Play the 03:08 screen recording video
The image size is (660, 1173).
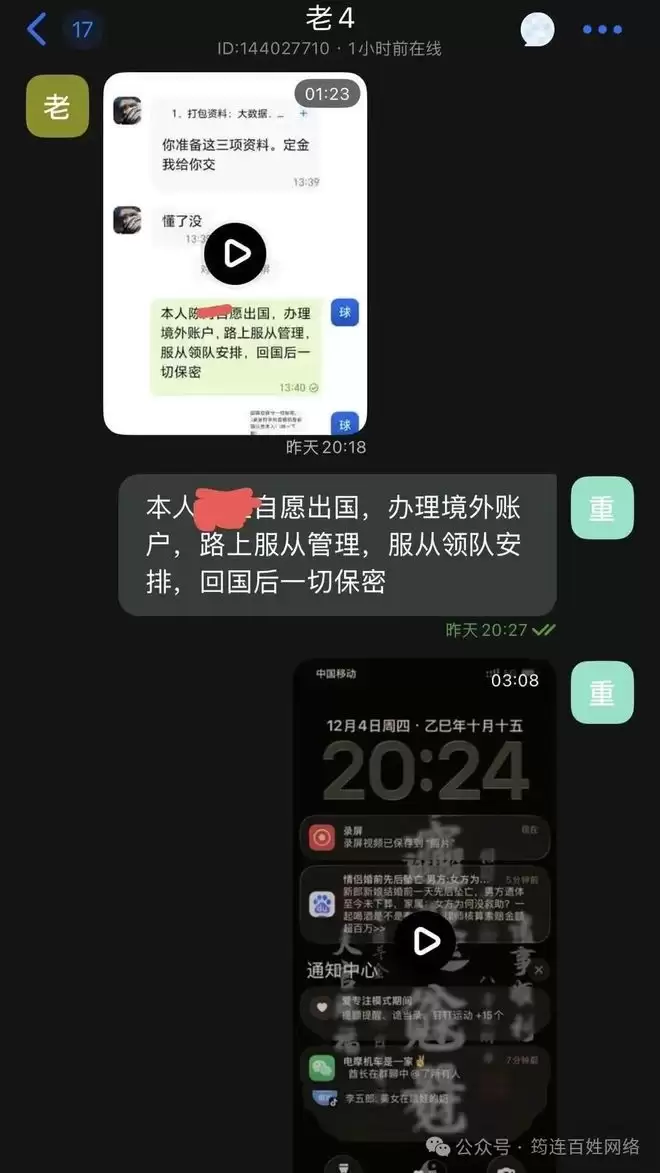[425, 941]
